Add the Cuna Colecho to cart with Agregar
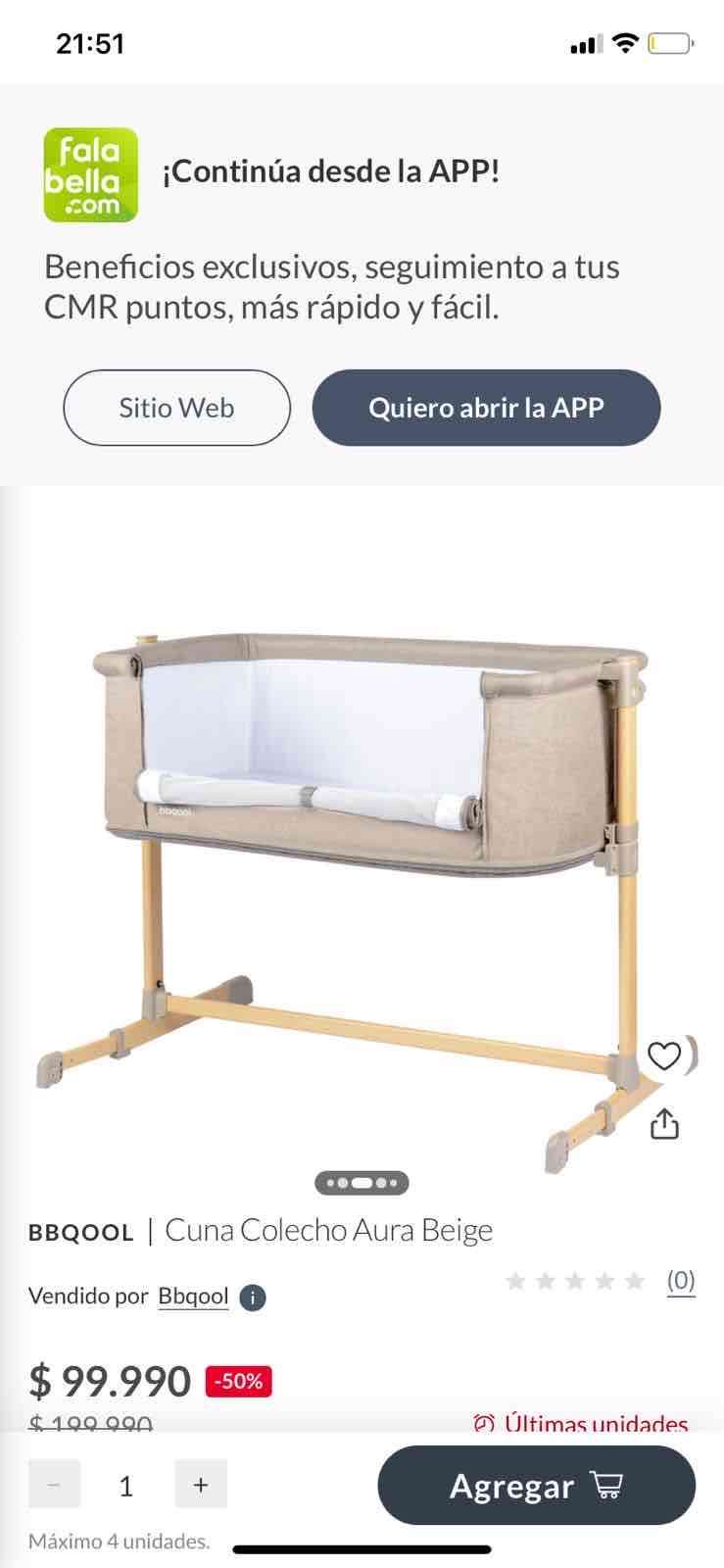The width and height of the screenshot is (724, 1568). (x=536, y=1486)
